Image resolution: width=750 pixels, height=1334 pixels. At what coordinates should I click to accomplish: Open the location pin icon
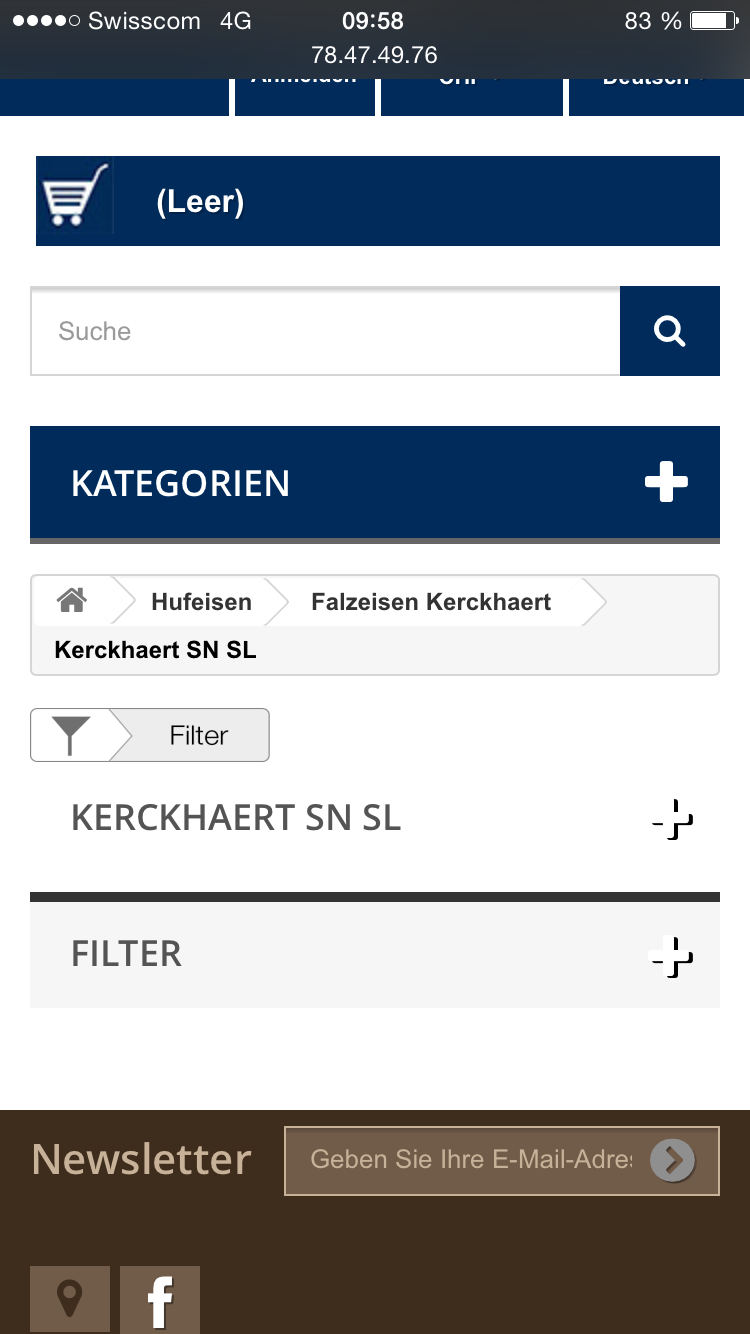click(69, 1299)
